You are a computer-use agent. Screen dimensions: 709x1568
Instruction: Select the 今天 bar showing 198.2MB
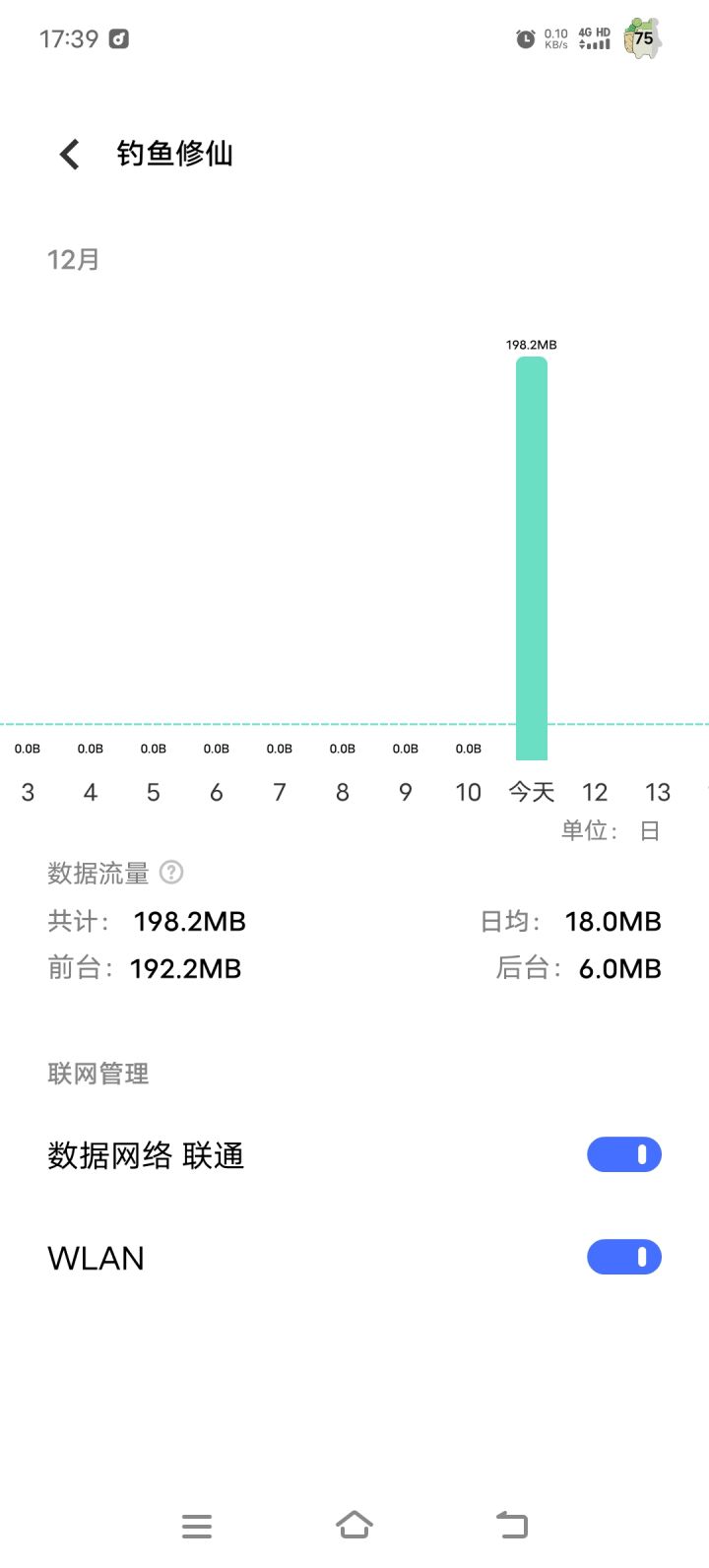point(532,557)
